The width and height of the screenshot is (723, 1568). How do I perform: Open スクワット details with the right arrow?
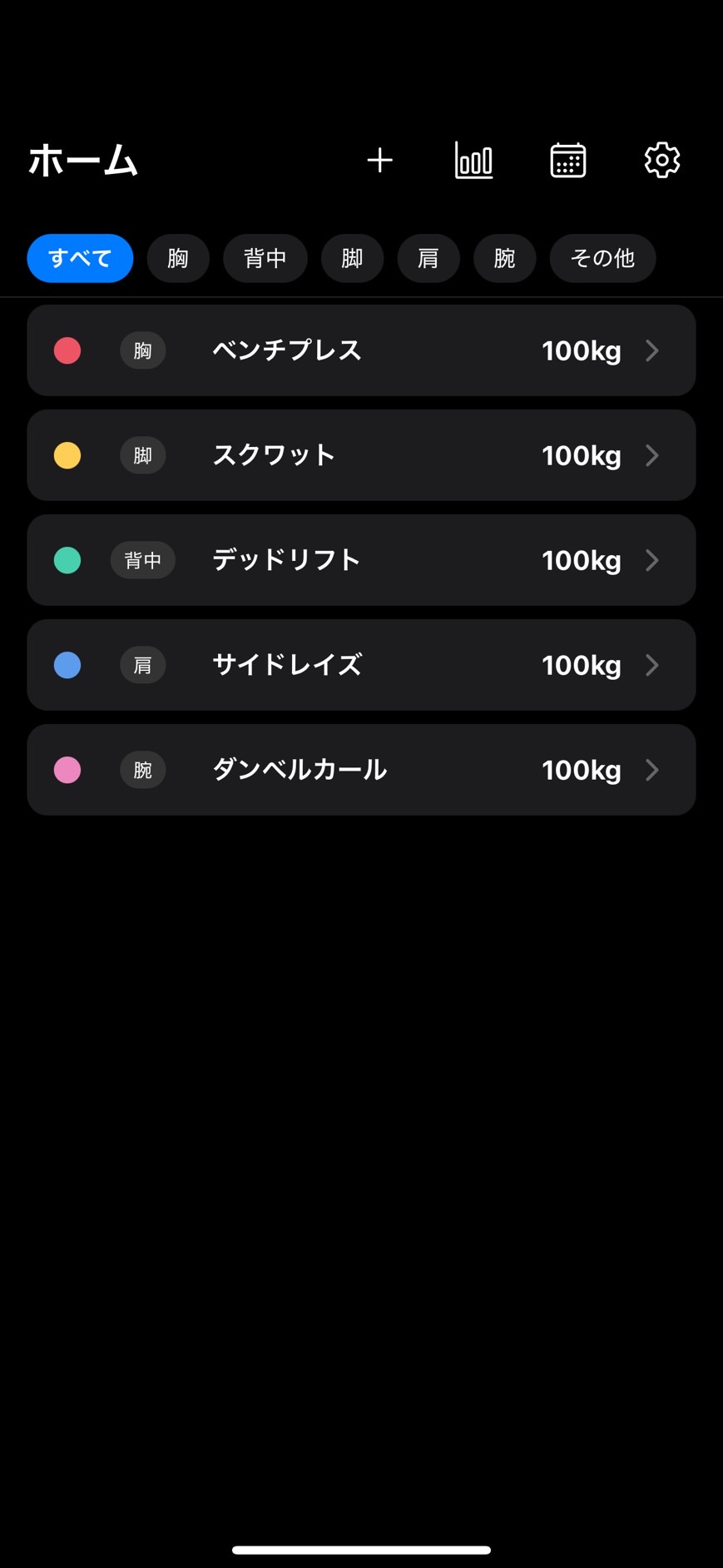652,455
